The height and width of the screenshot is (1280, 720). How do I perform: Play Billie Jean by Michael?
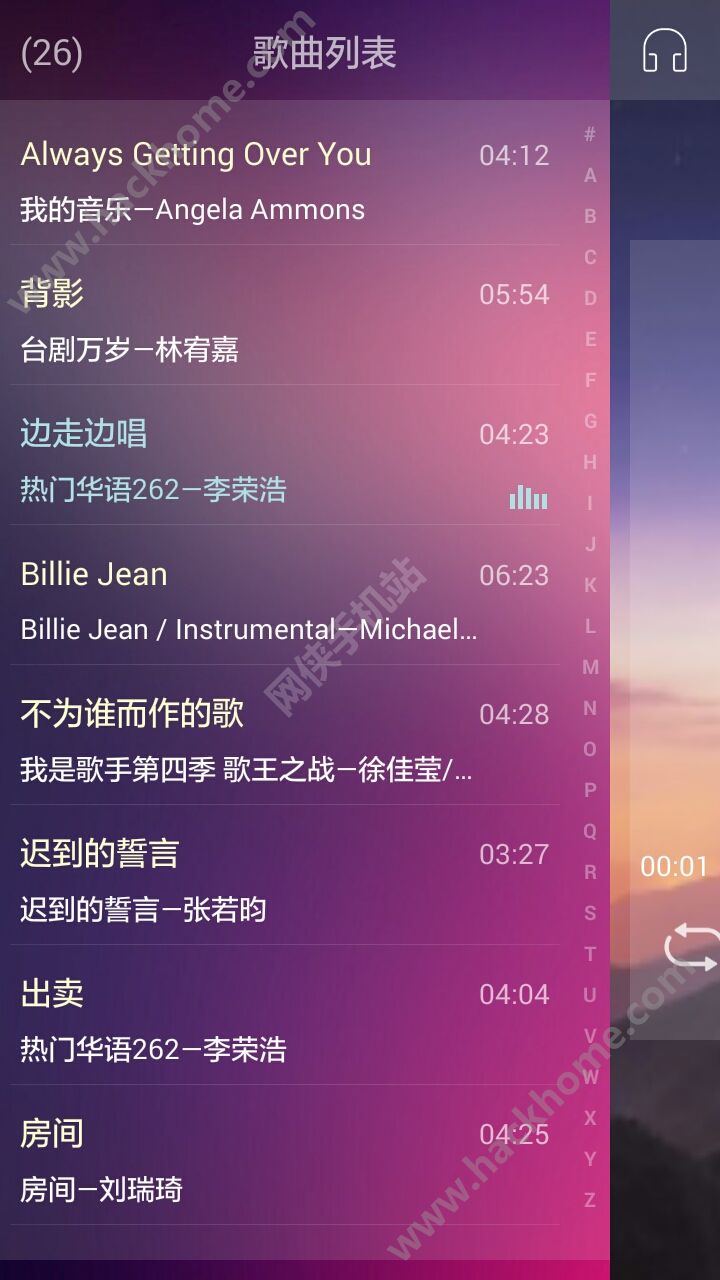(285, 600)
